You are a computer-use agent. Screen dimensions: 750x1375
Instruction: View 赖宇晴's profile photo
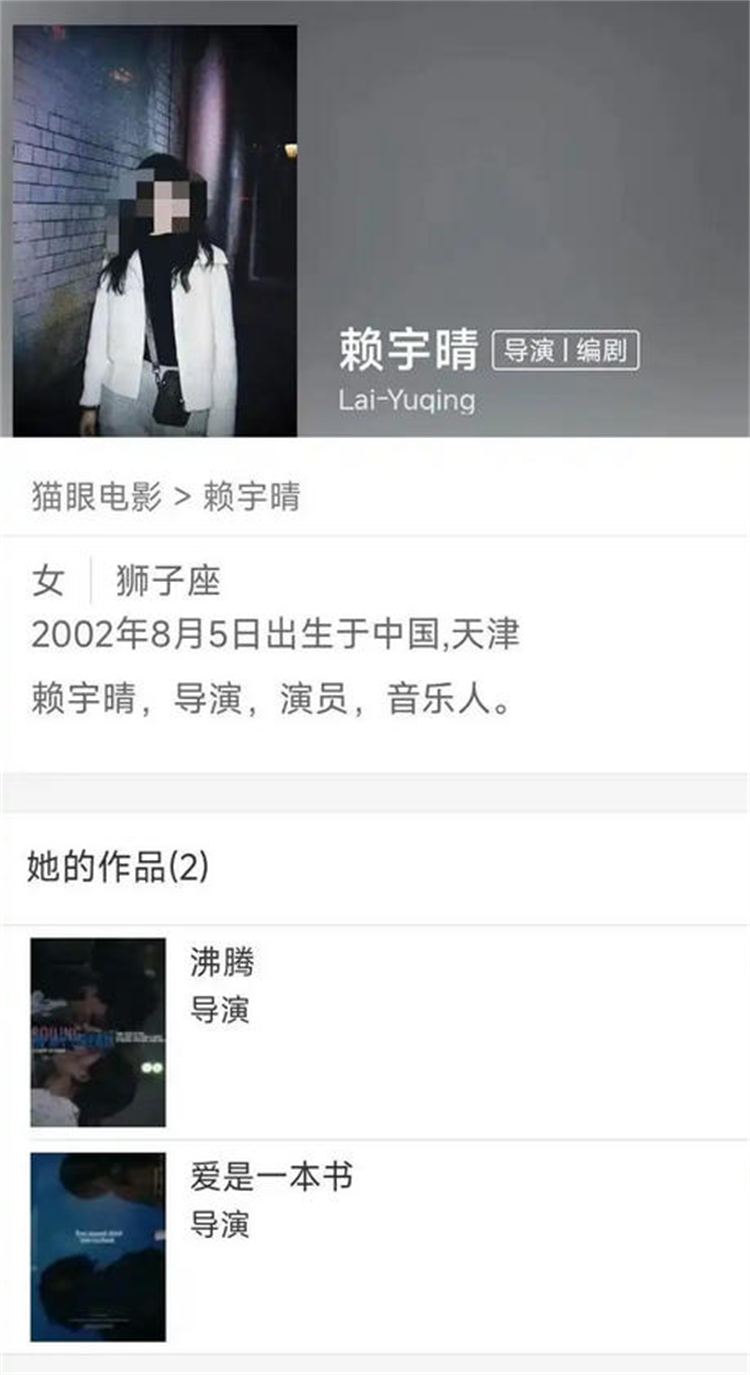pos(155,231)
